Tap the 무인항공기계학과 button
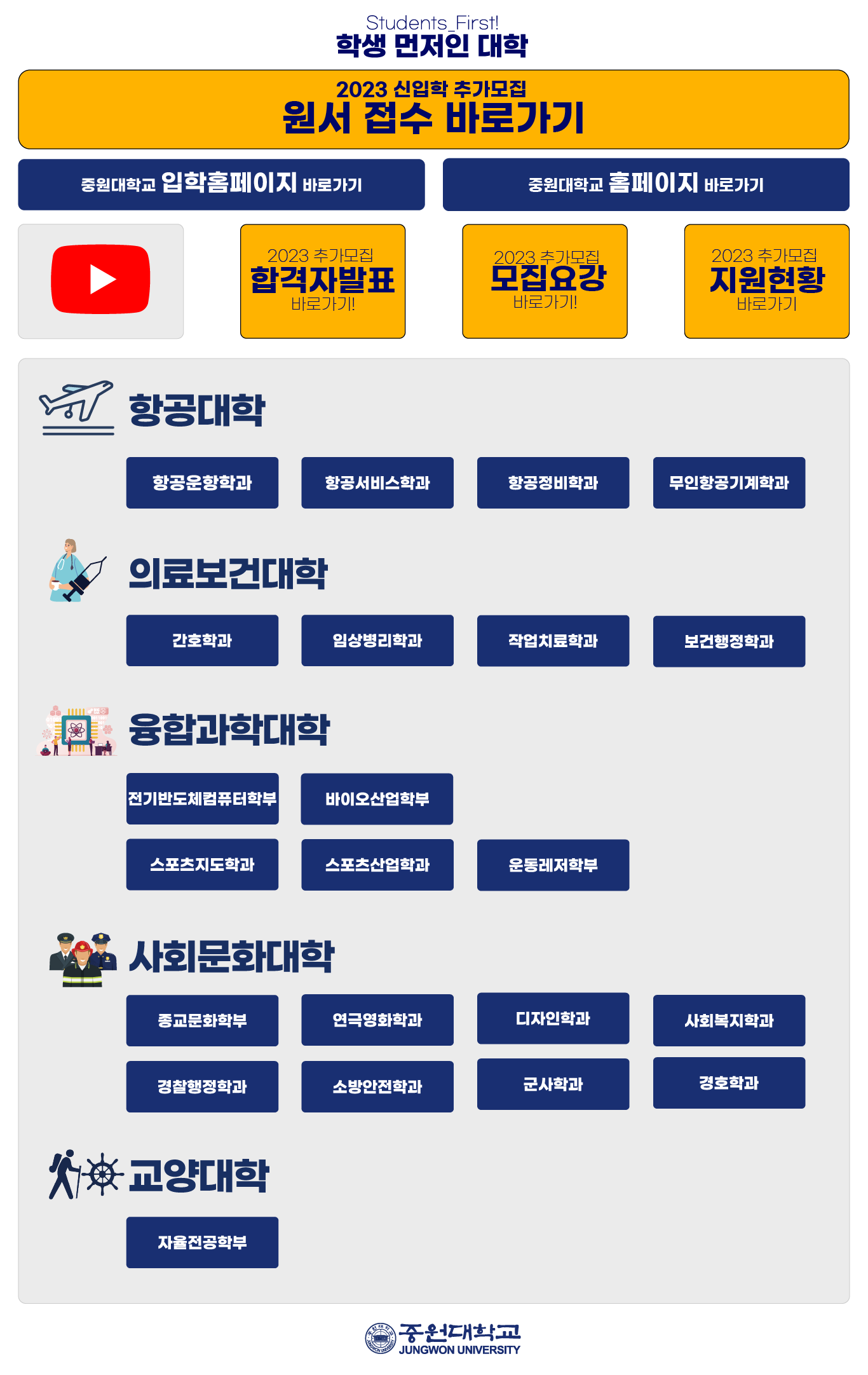This screenshot has width=868, height=1375. click(729, 482)
